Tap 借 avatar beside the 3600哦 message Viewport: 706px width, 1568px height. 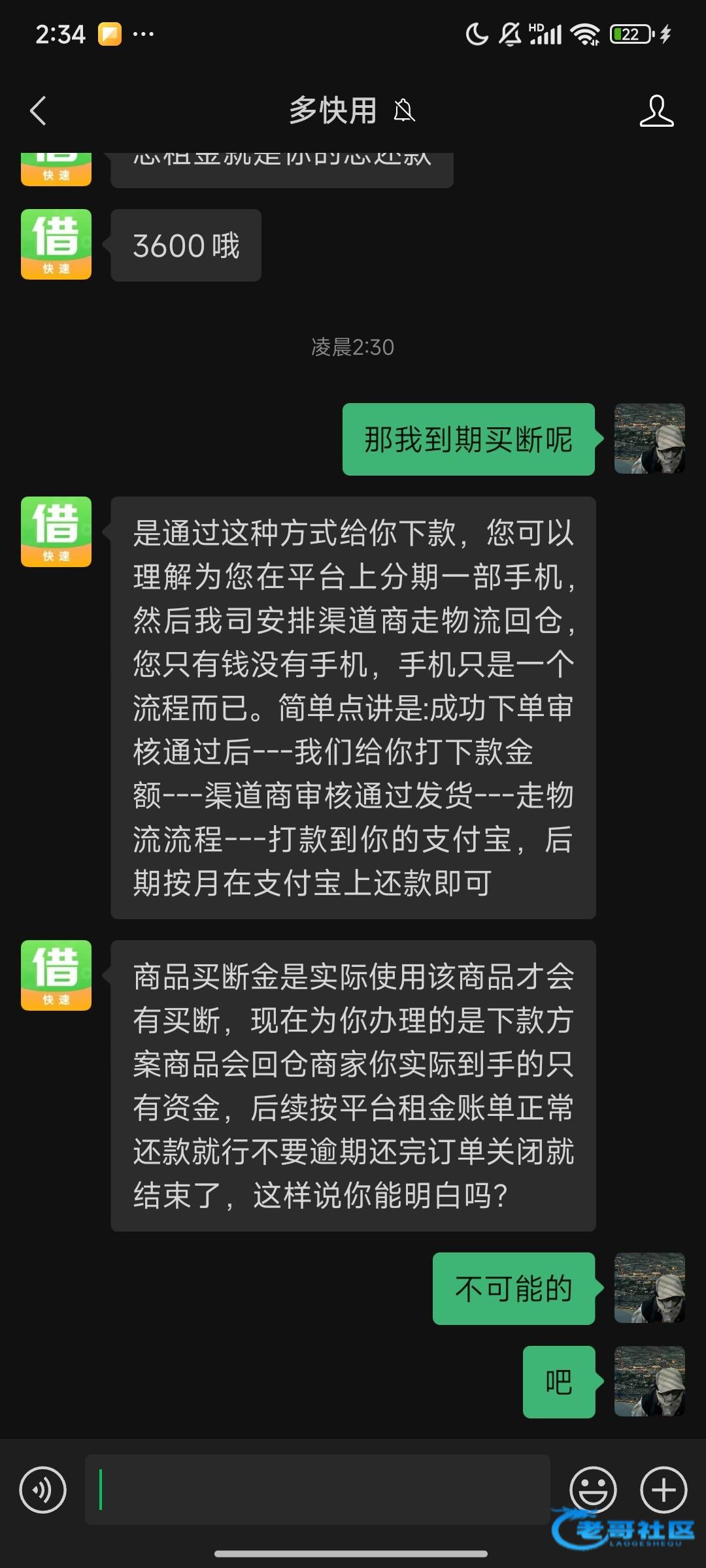[56, 244]
